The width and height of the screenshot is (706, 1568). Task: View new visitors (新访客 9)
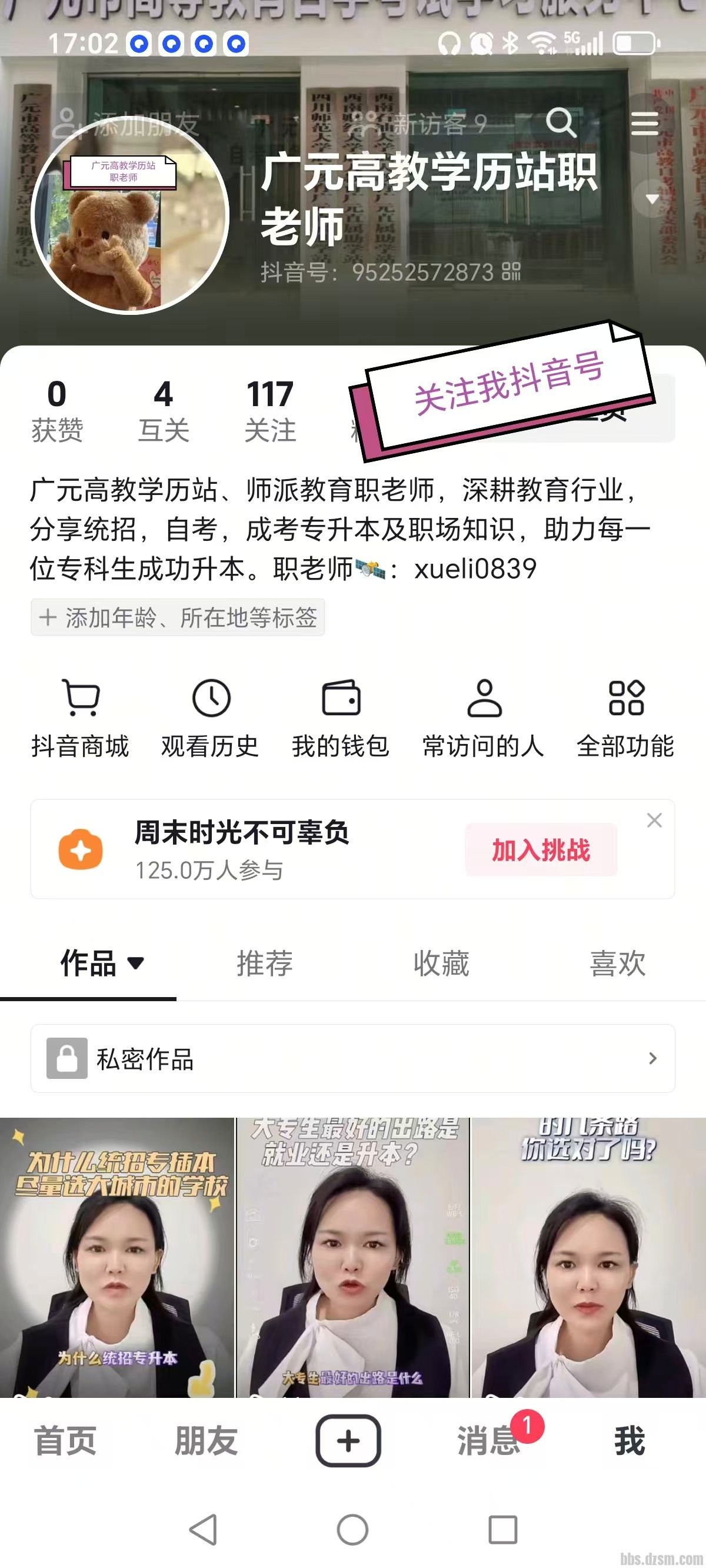point(420,124)
